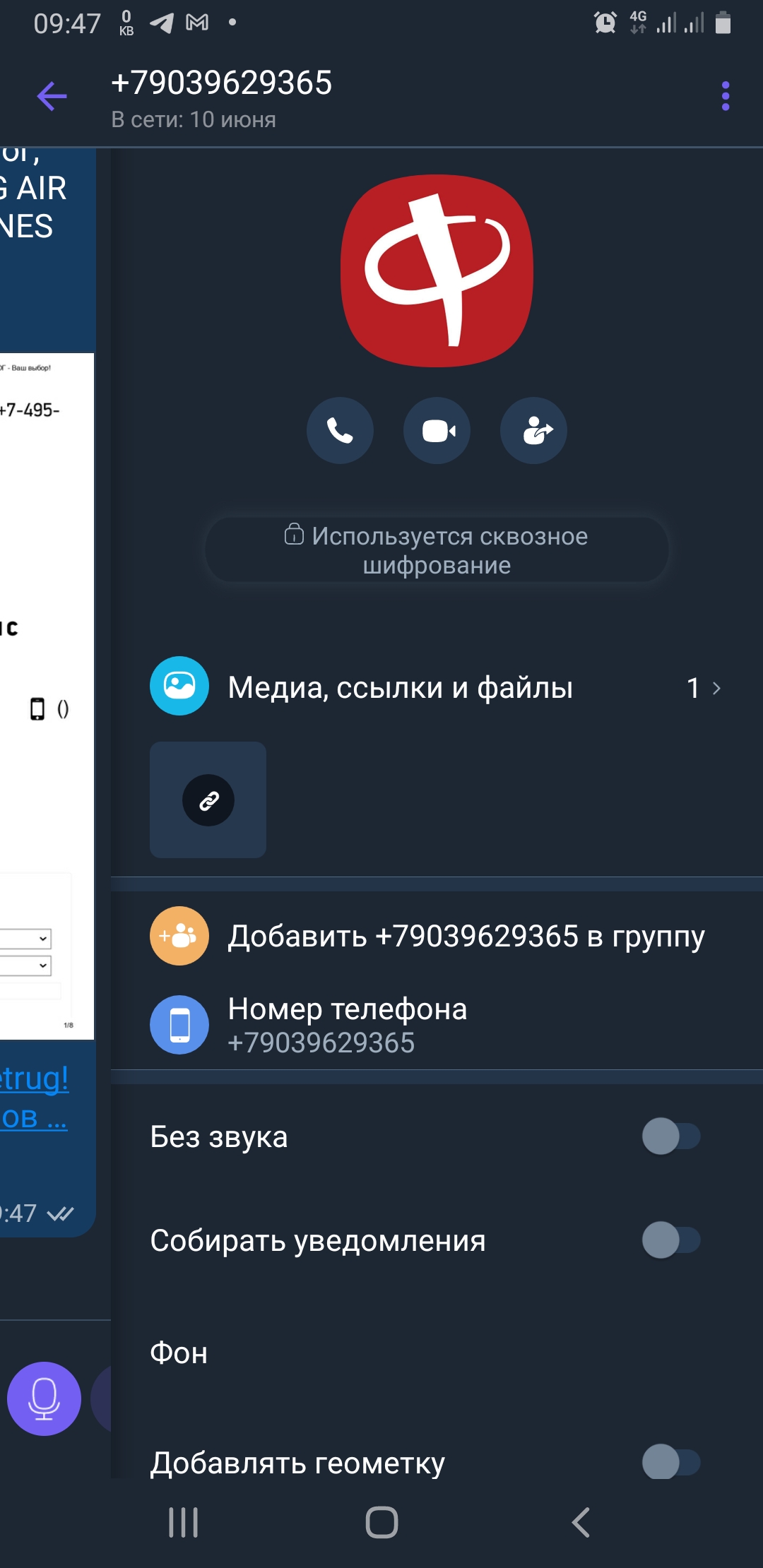The height and width of the screenshot is (1568, 763).
Task: Tap the purple microphone button
Action: tap(44, 1398)
